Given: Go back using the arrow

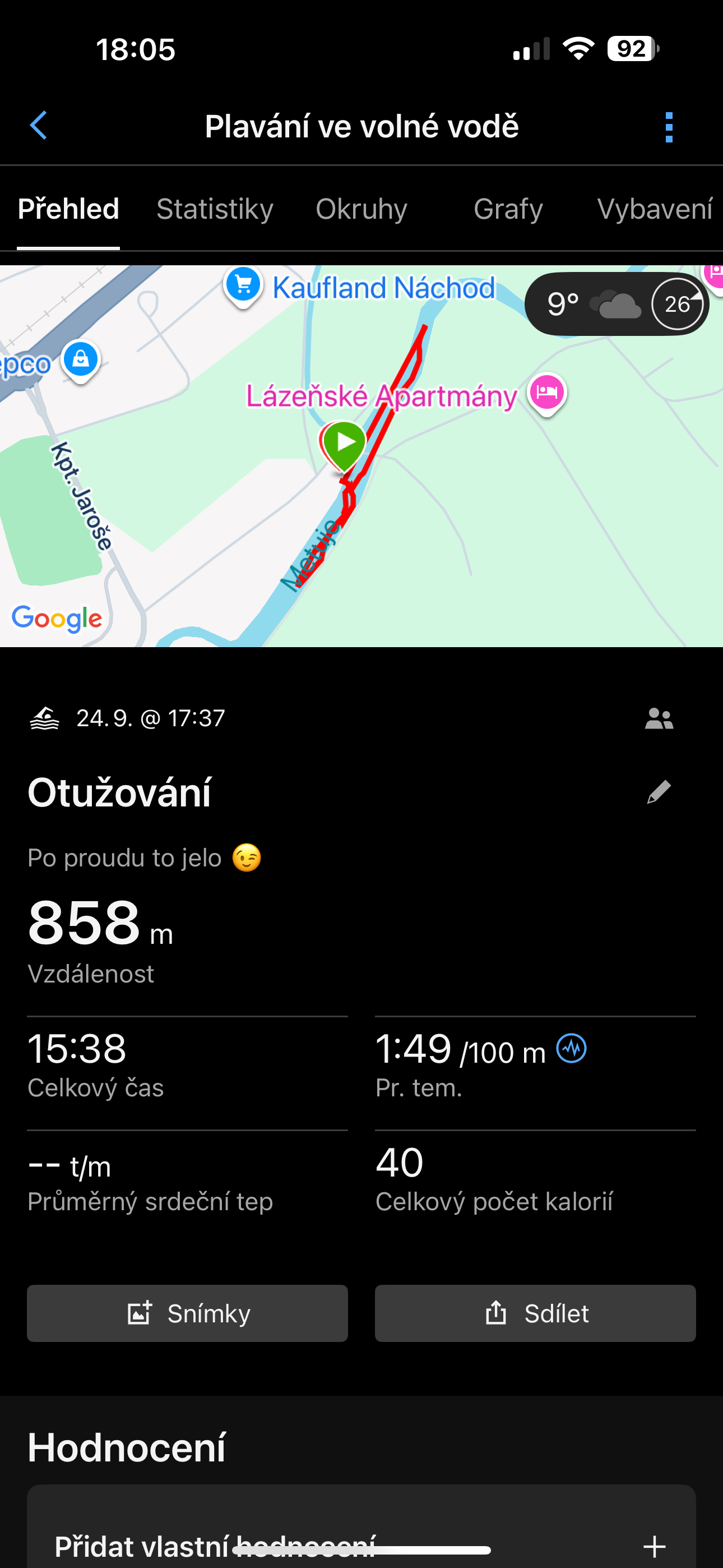Looking at the screenshot, I should point(39,126).
